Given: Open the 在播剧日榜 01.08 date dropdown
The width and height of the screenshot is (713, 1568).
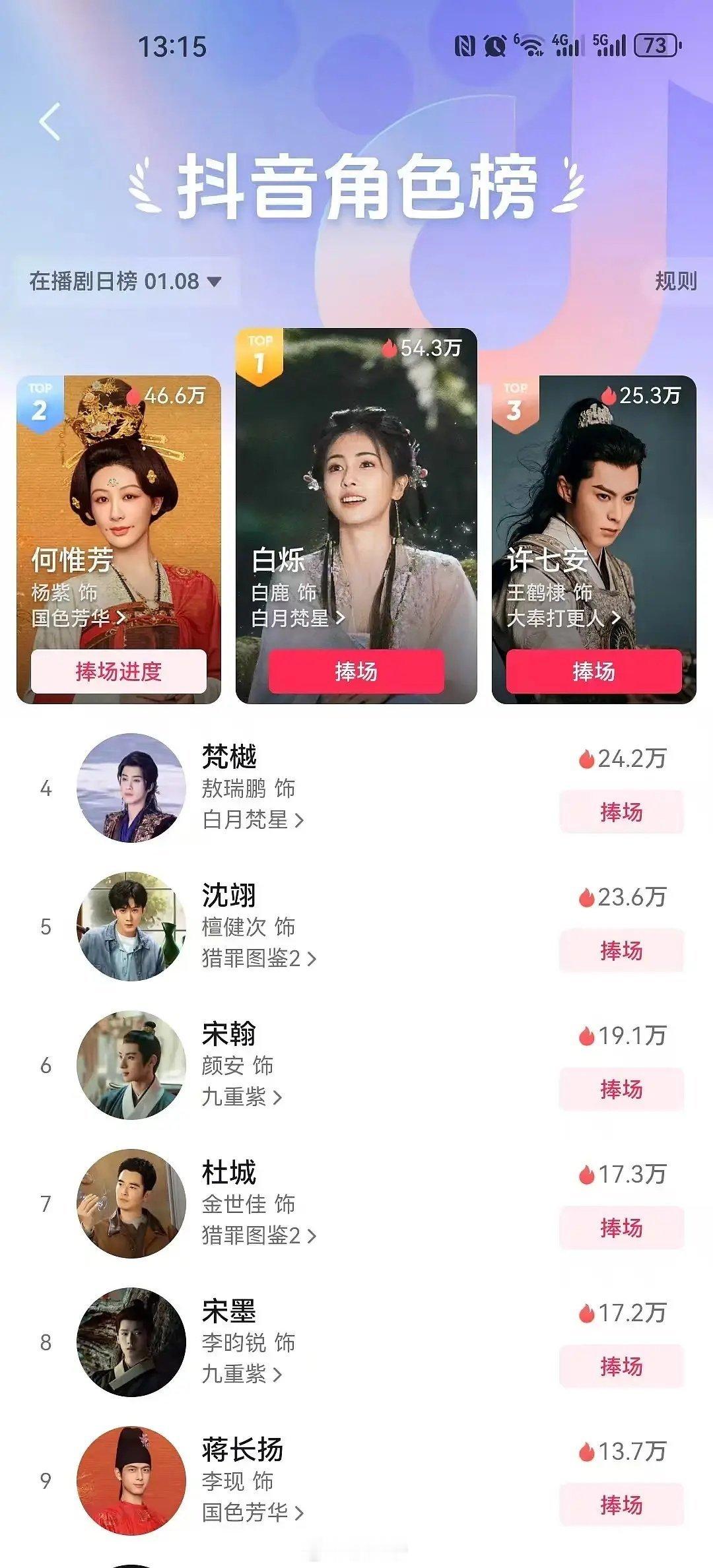Looking at the screenshot, I should pyautogui.click(x=125, y=282).
